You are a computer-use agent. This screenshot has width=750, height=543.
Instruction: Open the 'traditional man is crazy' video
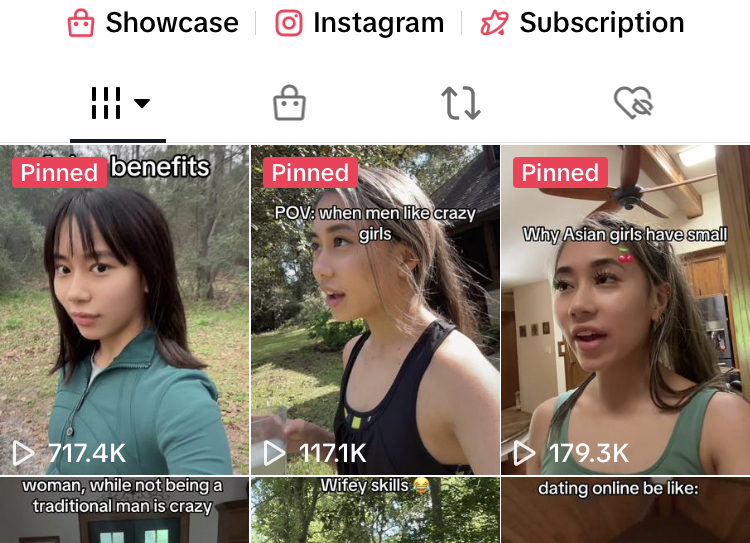click(x=124, y=510)
